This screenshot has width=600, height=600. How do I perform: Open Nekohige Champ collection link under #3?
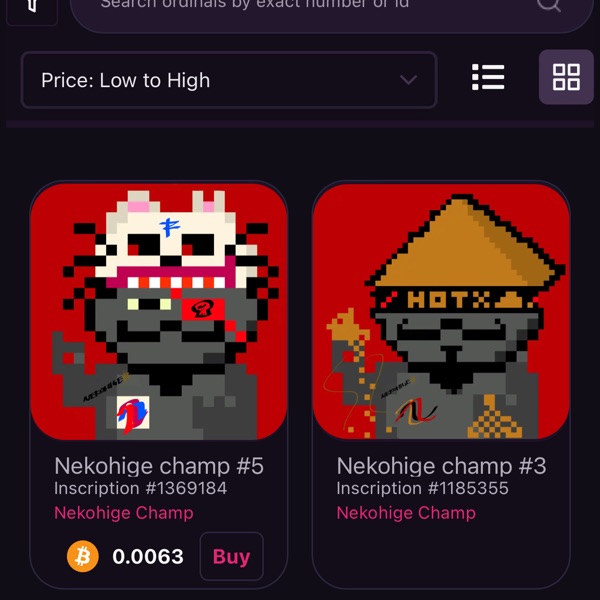pyautogui.click(x=406, y=513)
